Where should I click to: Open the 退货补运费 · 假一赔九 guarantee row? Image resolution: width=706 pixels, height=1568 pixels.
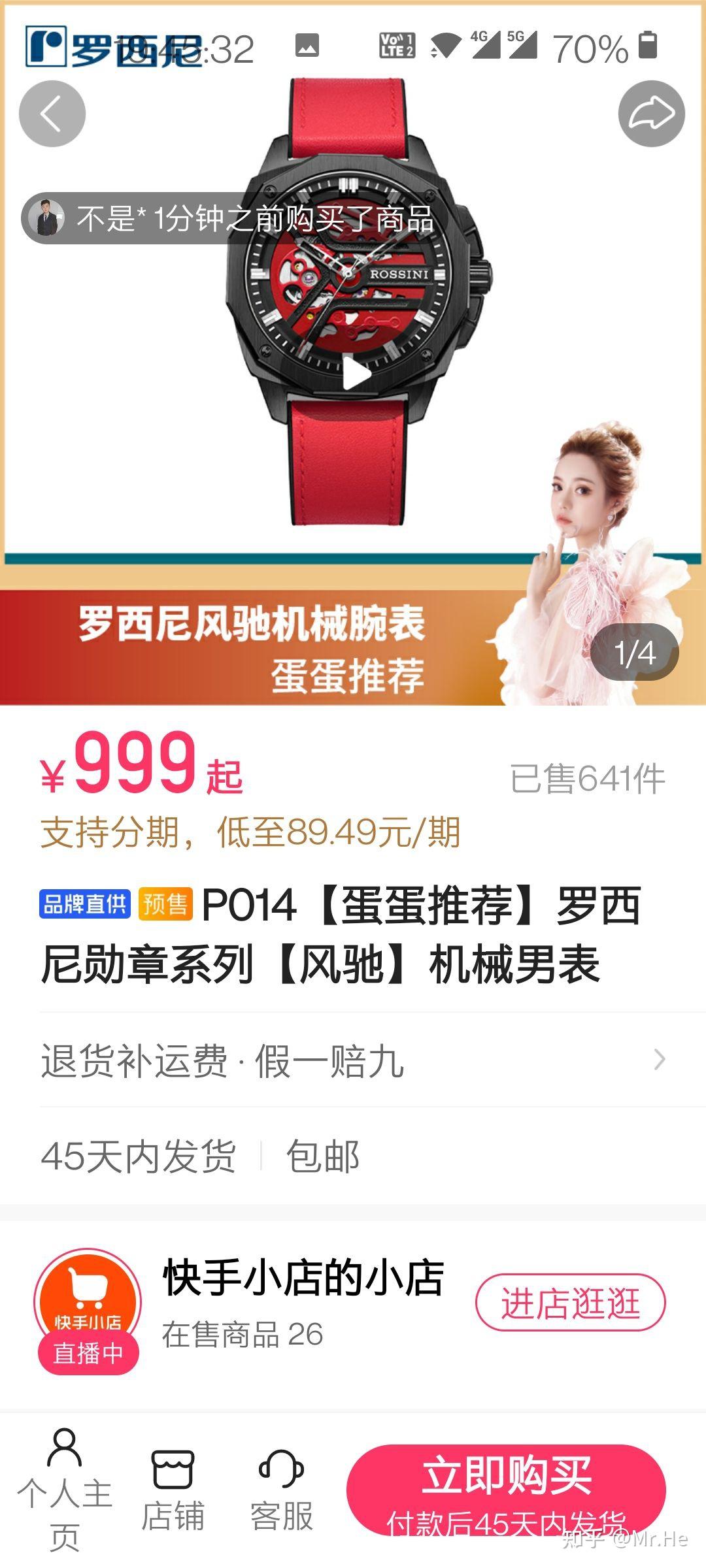click(353, 1060)
